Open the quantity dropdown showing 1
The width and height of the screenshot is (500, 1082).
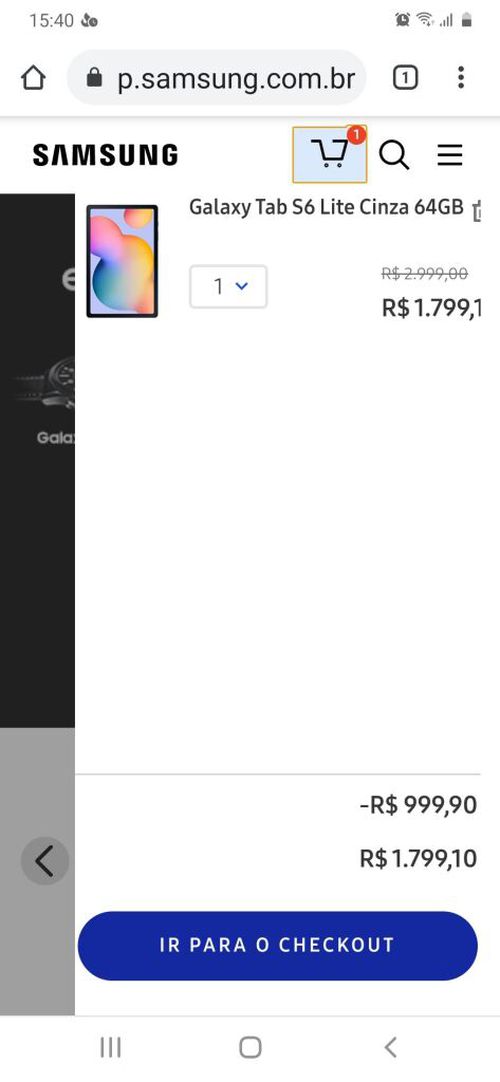click(x=228, y=286)
